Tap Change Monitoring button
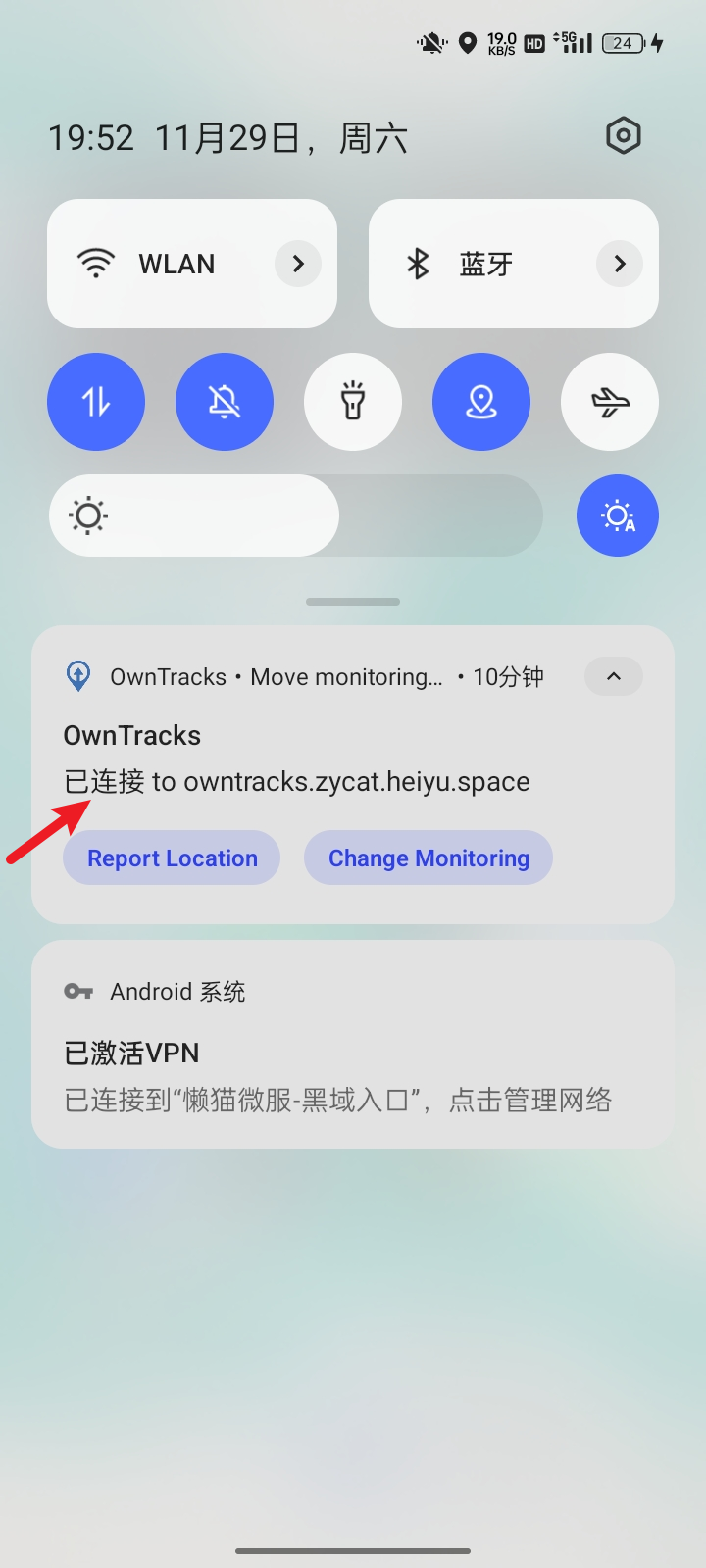 coord(429,857)
